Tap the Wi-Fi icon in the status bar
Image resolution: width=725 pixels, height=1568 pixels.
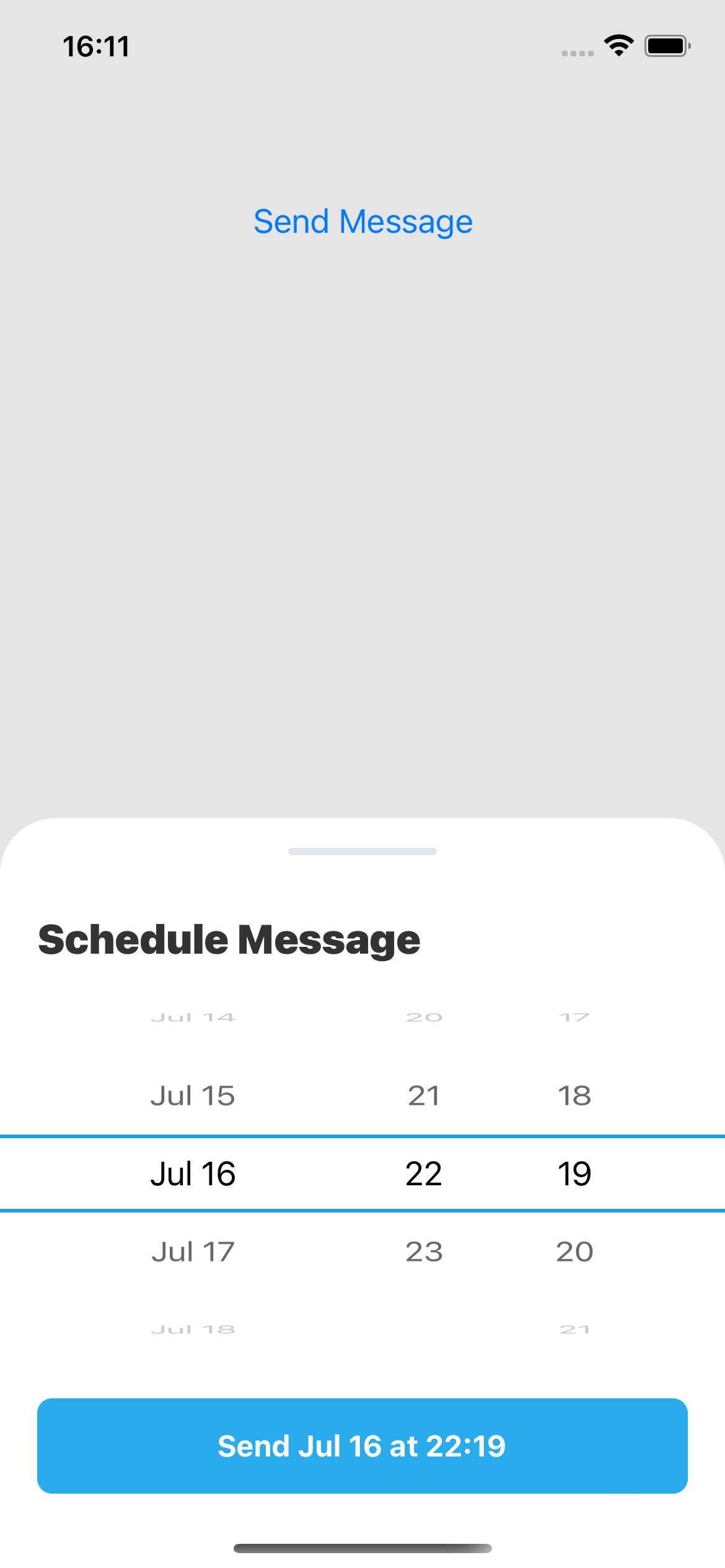pos(618,45)
